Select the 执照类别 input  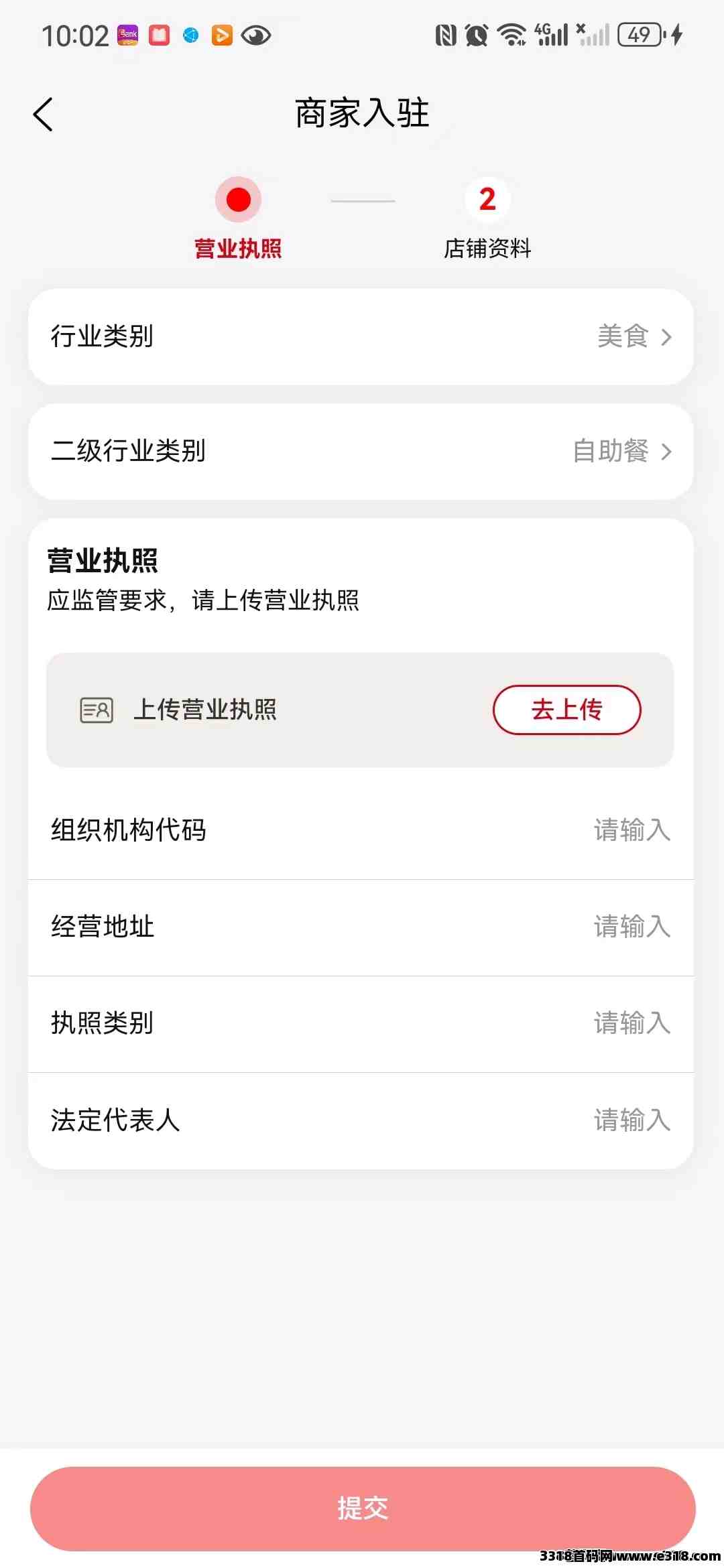361,1024
